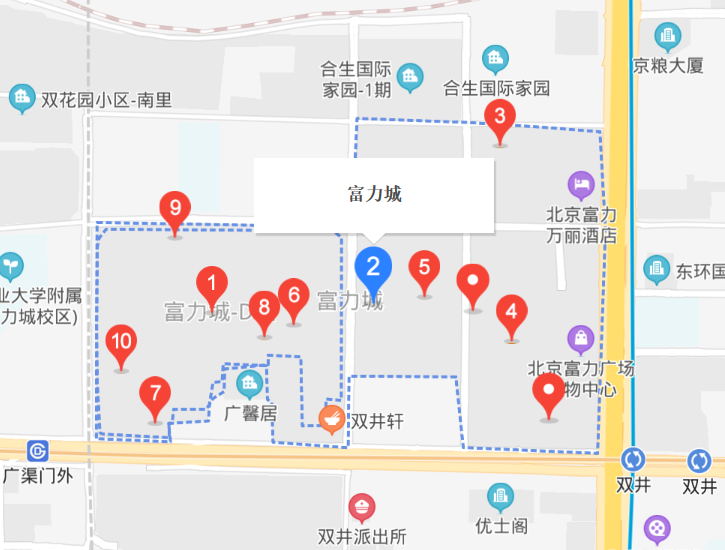Open the 富力城 info bubble

[x=374, y=194]
